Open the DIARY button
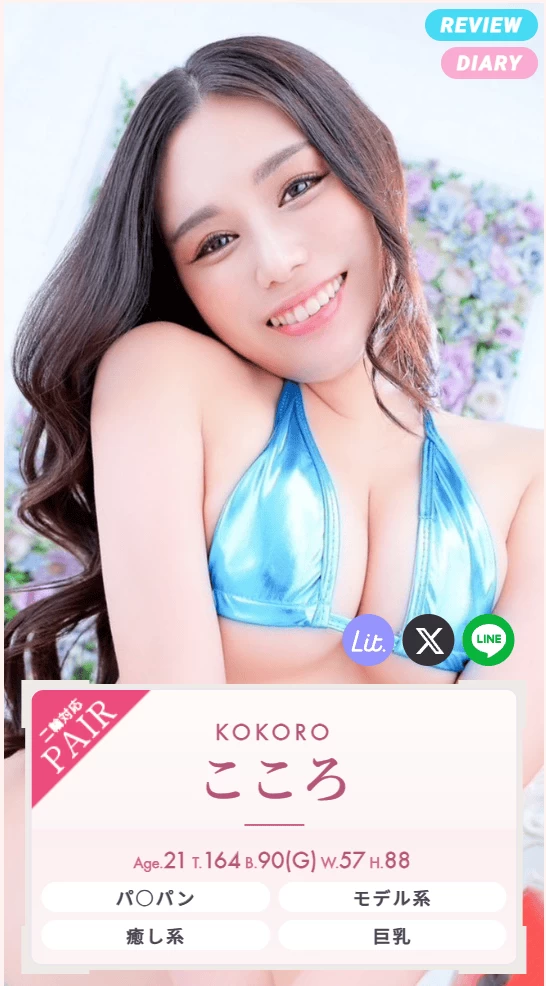546x986 pixels. click(x=489, y=63)
